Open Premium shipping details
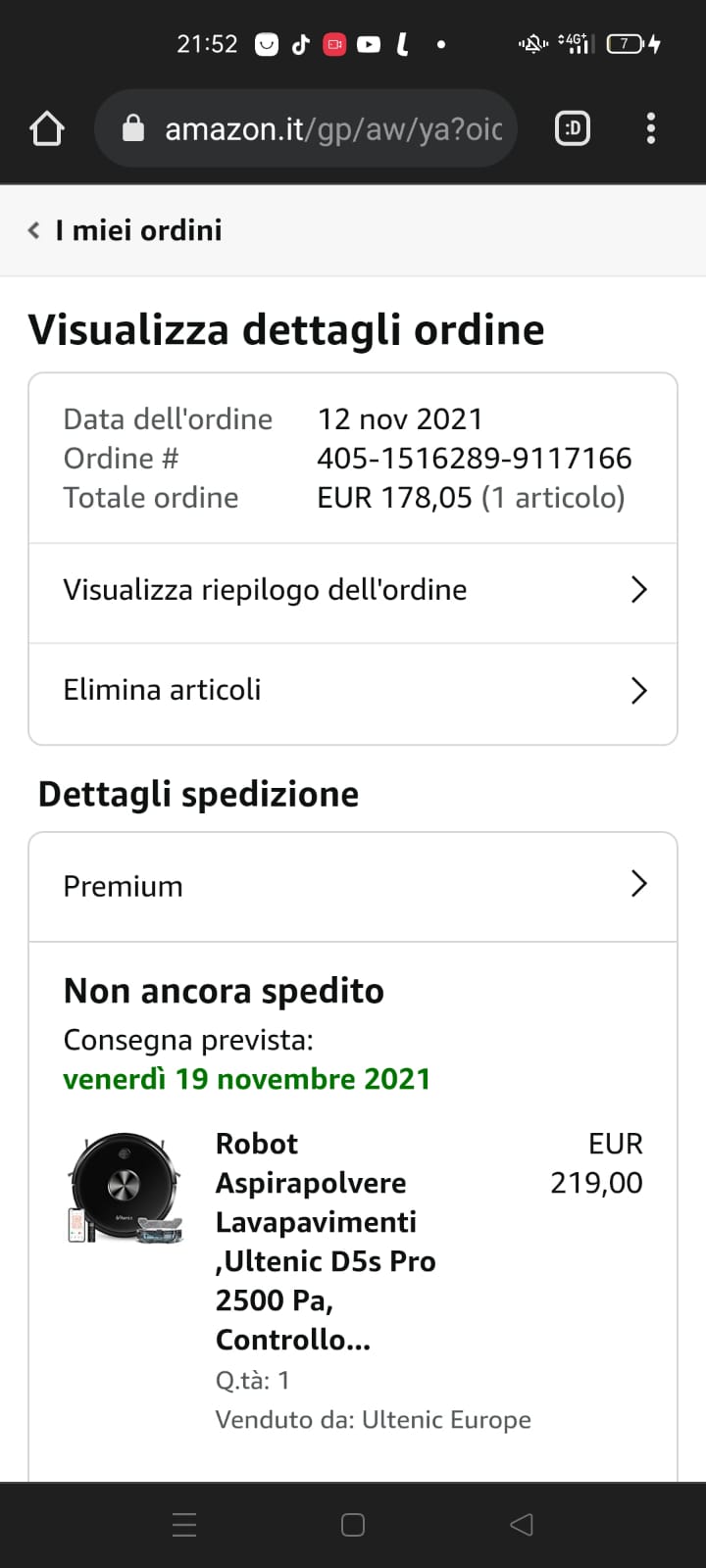This screenshot has height=1568, width=706. pyautogui.click(x=353, y=886)
